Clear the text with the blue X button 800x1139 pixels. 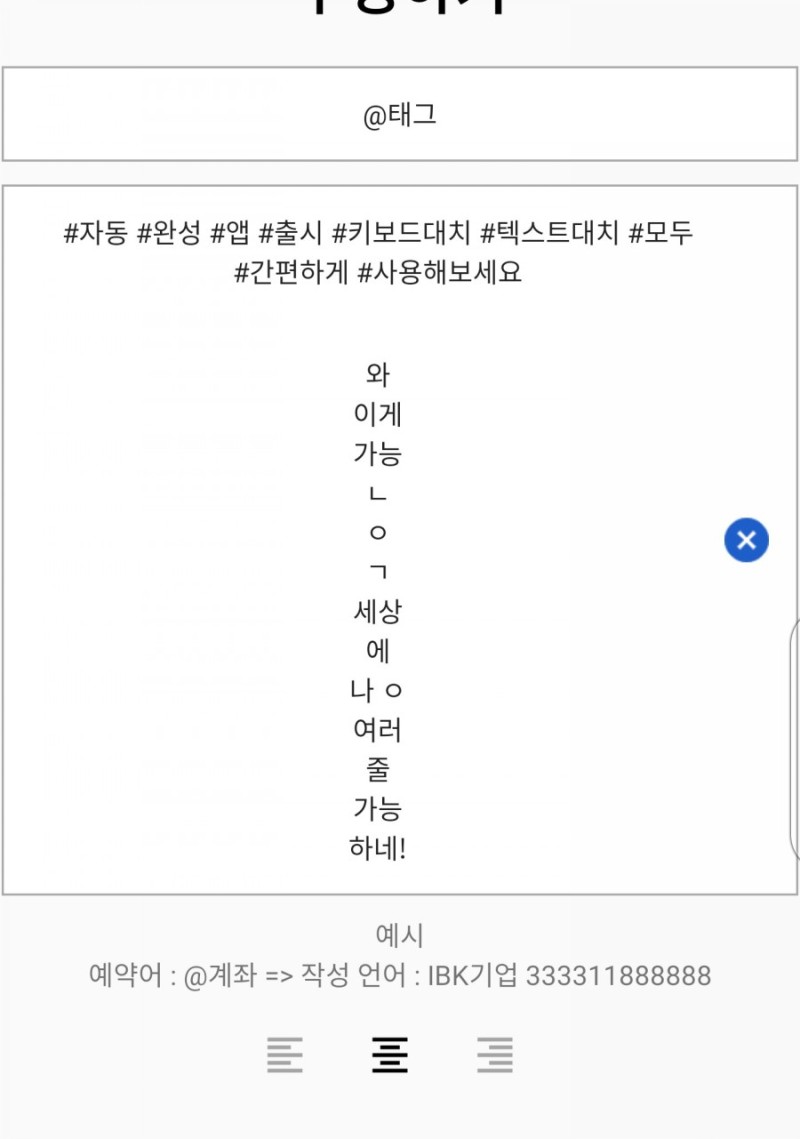point(746,540)
